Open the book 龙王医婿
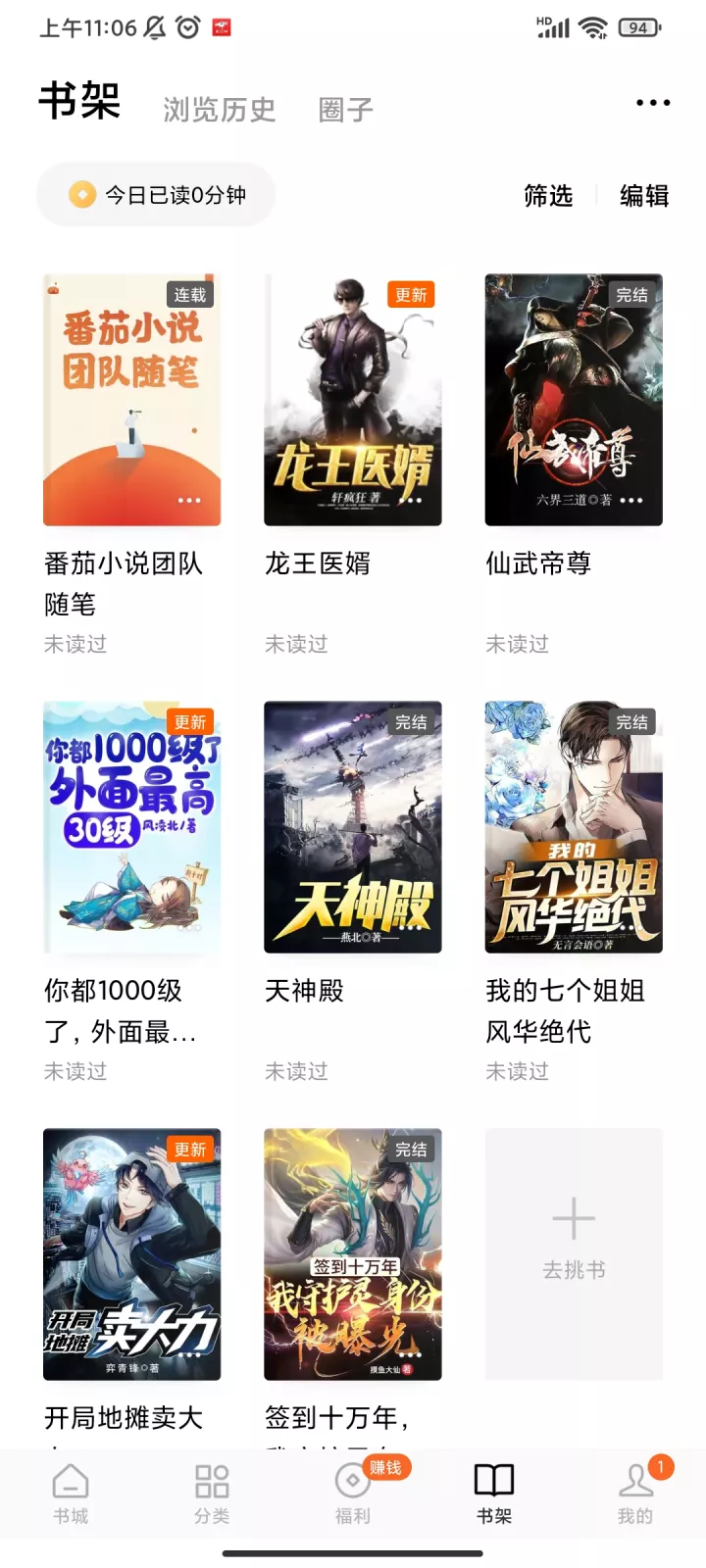This screenshot has width=706, height=1568. click(x=352, y=400)
